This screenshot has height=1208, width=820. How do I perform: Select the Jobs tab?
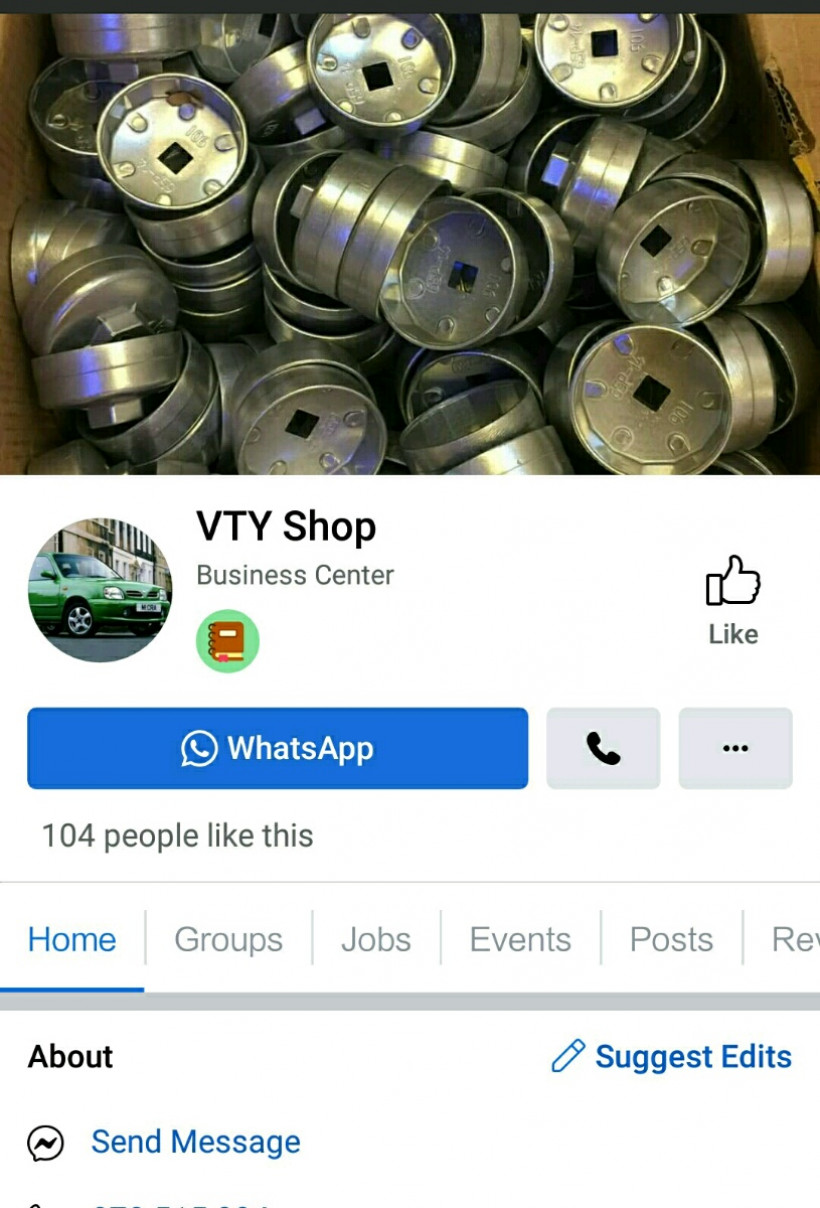point(377,939)
